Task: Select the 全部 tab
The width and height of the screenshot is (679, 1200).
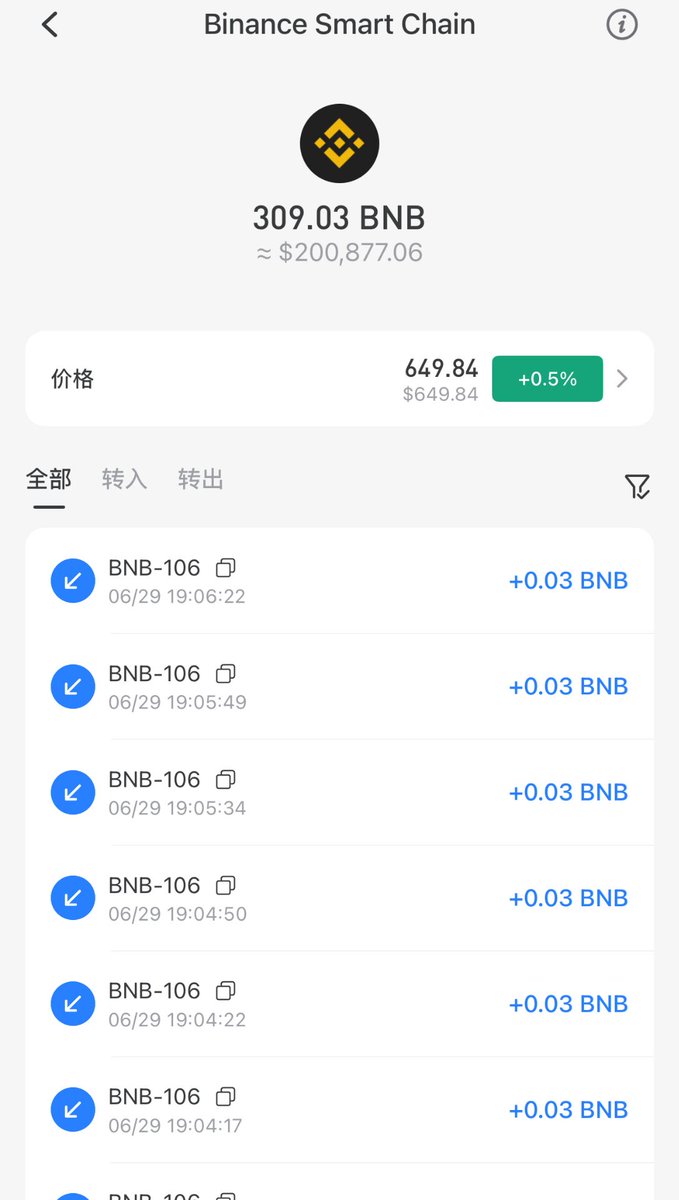Action: pos(48,480)
